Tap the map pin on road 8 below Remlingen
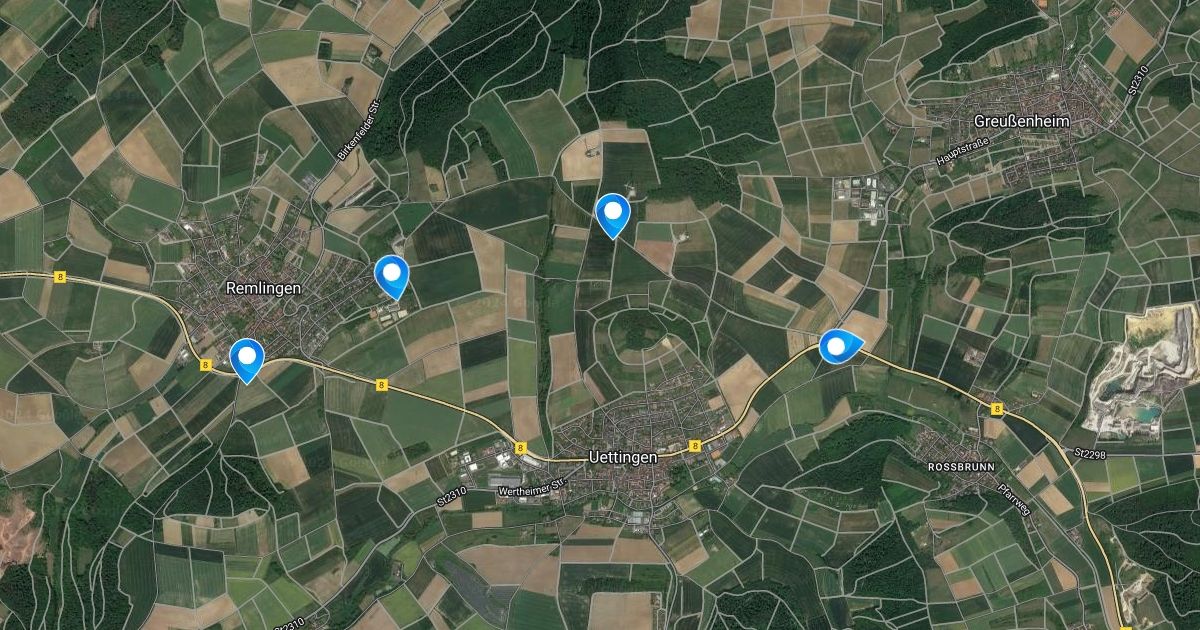Viewport: 1200px width, 630px height. pyautogui.click(x=246, y=357)
